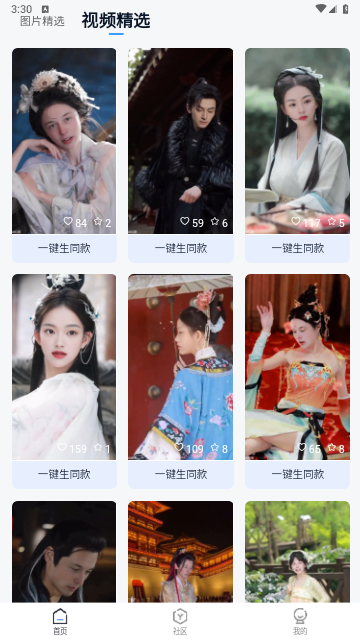Switch to the 图片精选 tab
The image size is (360, 640).
[x=42, y=21]
